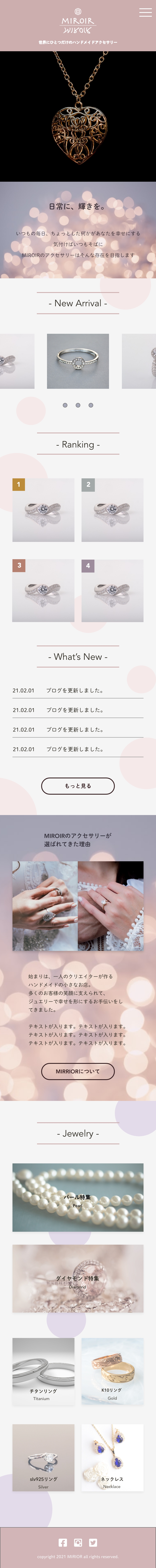Open the rank 2 ring

tap(112, 510)
